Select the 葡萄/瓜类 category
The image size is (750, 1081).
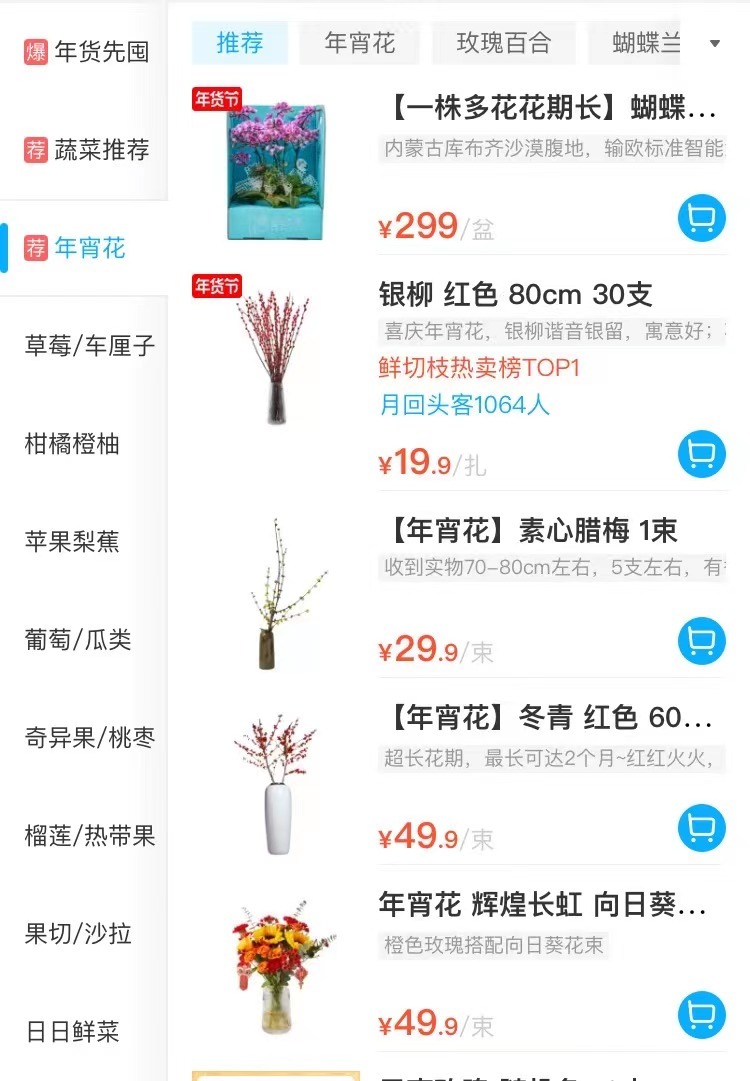[78, 640]
